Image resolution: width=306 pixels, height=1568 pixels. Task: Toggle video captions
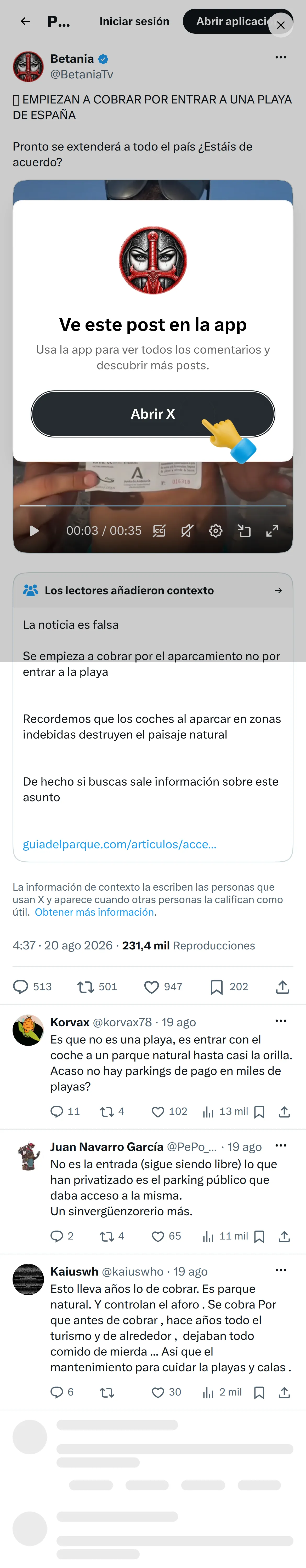[158, 531]
